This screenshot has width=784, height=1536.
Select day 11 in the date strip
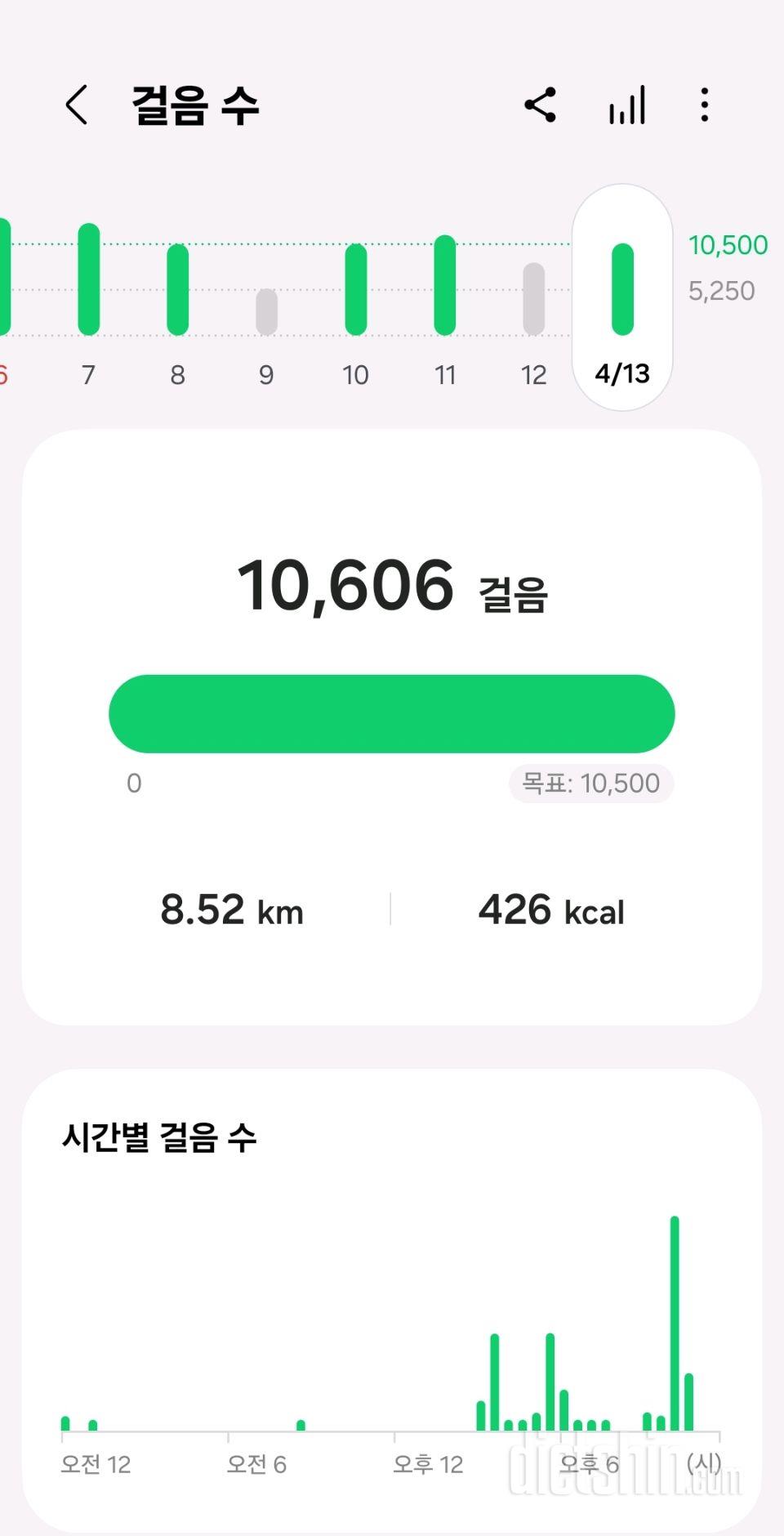coord(445,301)
